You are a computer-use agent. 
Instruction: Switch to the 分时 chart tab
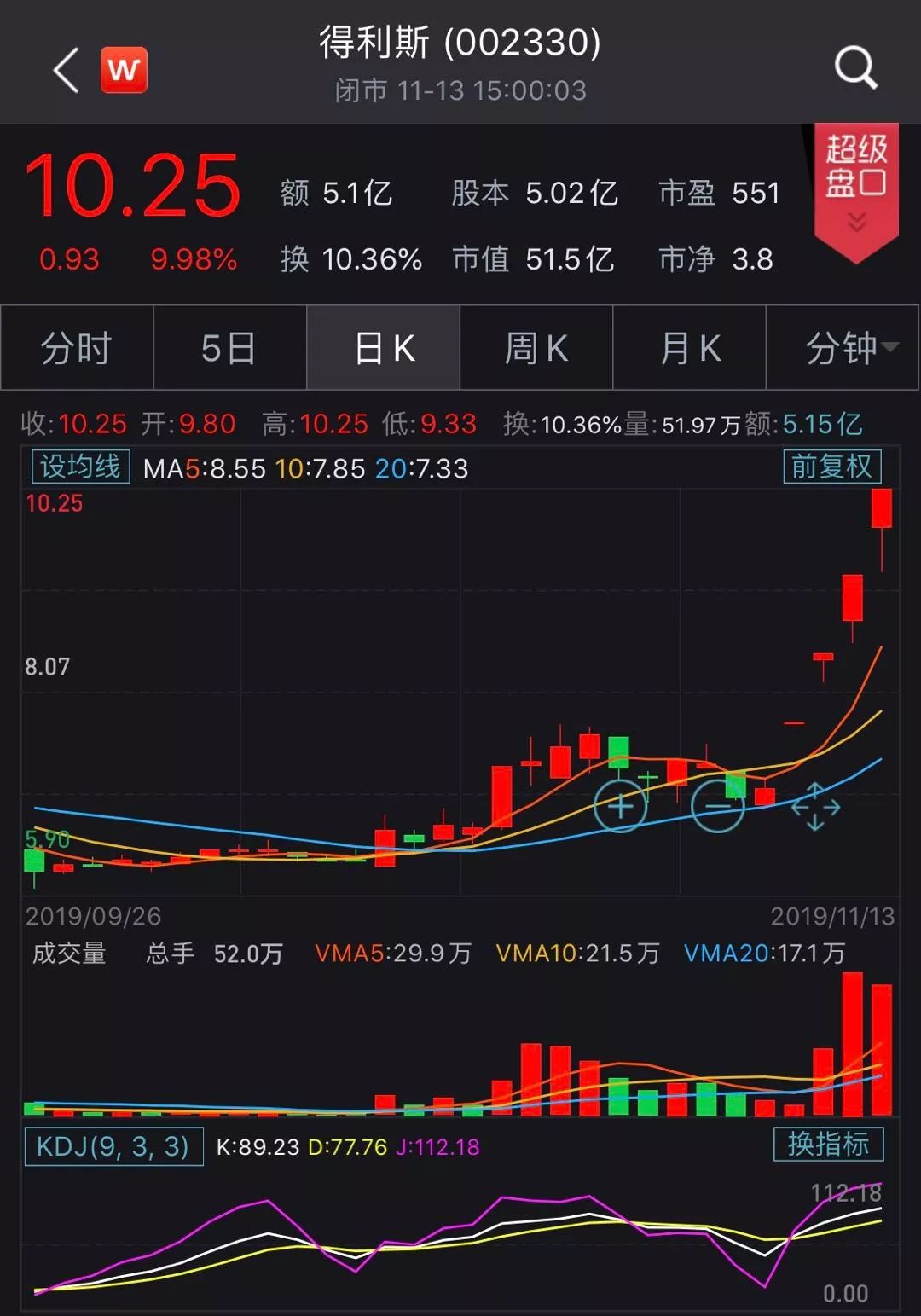(77, 348)
